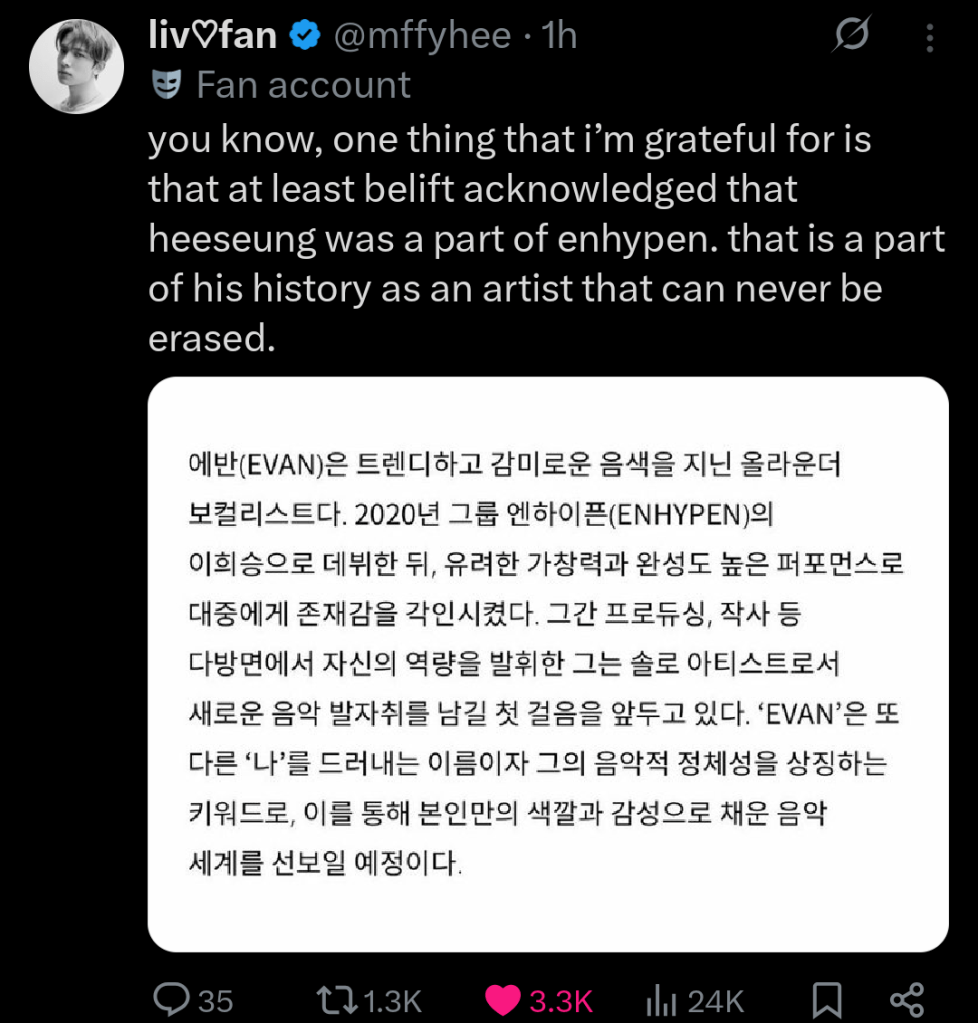Screen dimensions: 978x1023
Task: Tap the Grok icon on the post
Action: point(850,38)
